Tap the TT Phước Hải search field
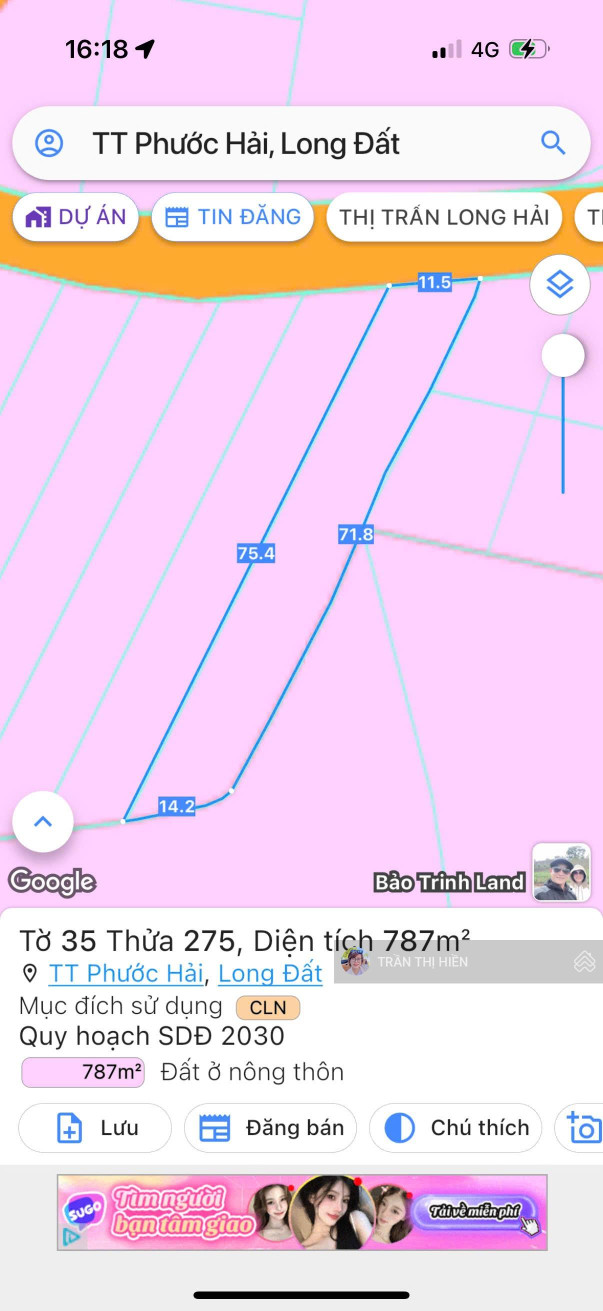Viewport: 603px width, 1311px height. [300, 144]
